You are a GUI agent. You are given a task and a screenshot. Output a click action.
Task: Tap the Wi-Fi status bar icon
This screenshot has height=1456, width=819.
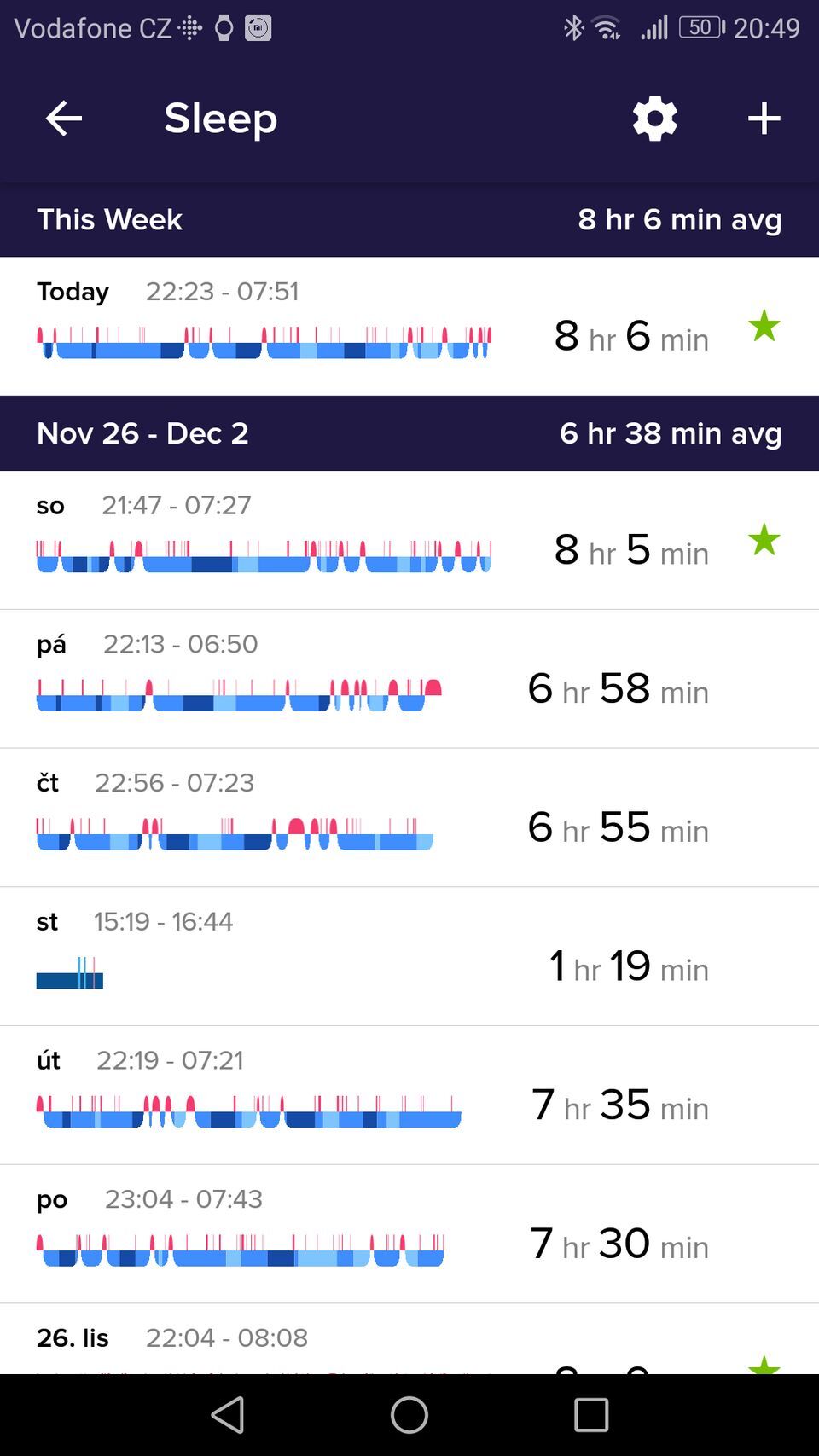click(x=607, y=27)
